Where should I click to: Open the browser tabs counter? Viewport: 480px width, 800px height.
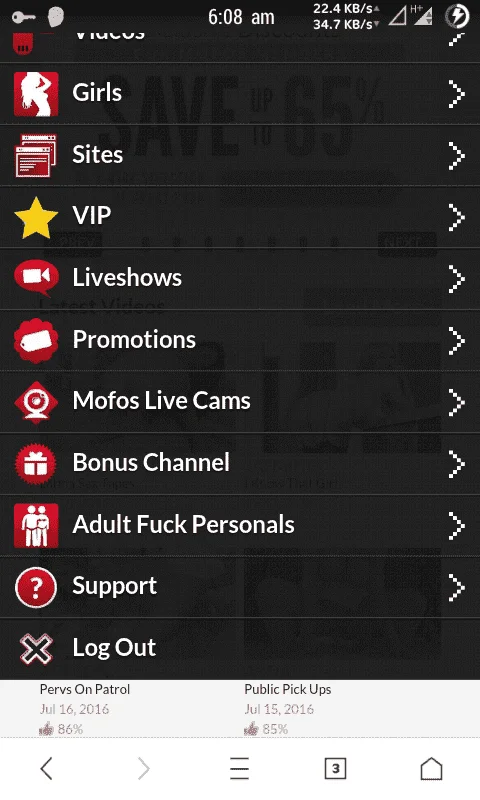(335, 768)
